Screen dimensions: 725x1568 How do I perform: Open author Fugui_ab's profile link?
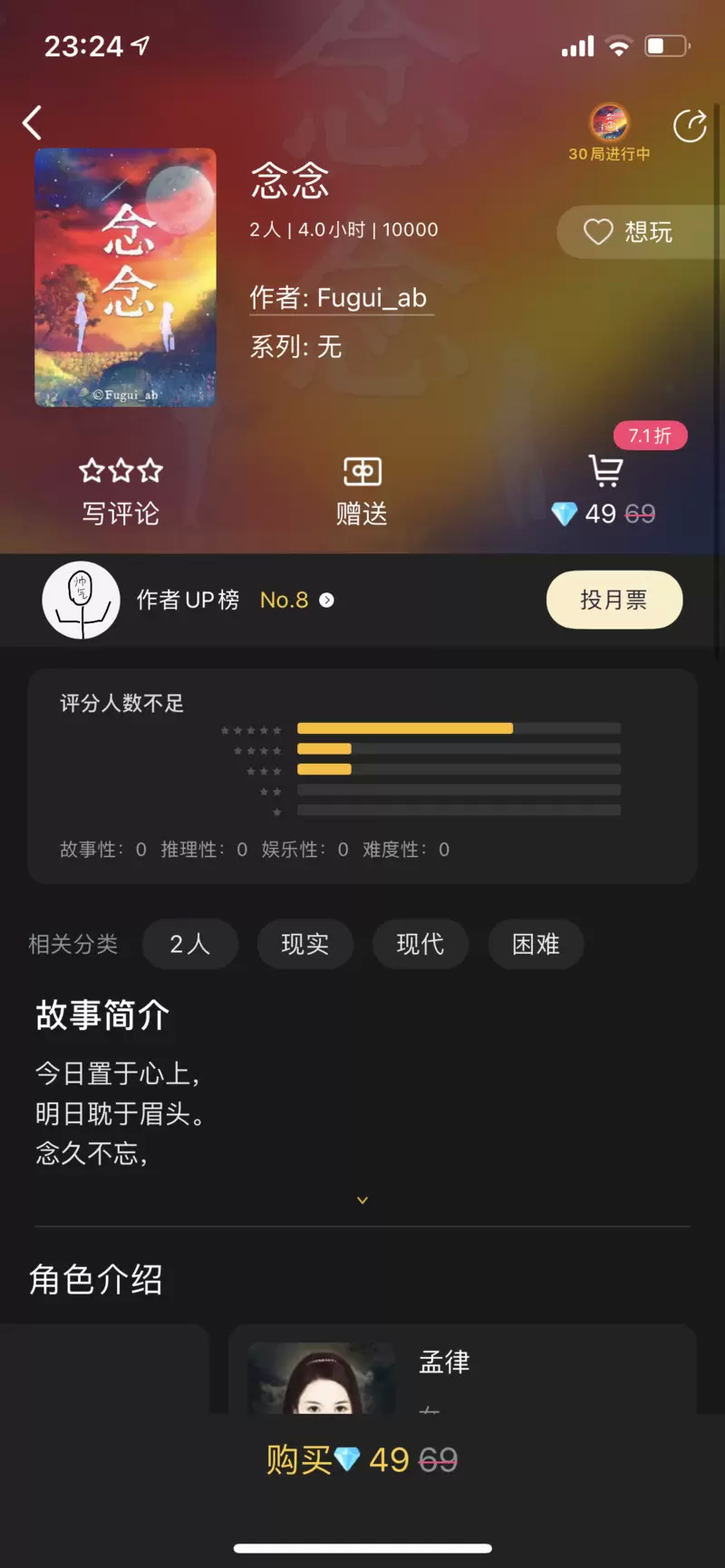338,298
